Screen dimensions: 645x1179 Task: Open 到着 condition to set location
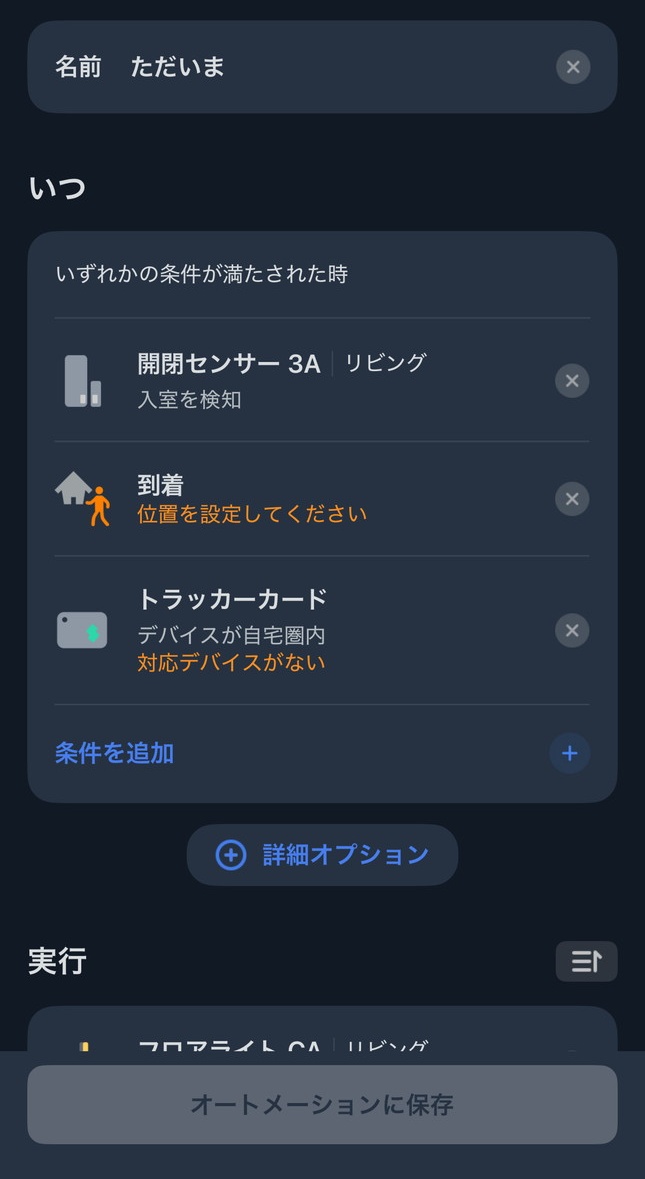[x=300, y=499]
